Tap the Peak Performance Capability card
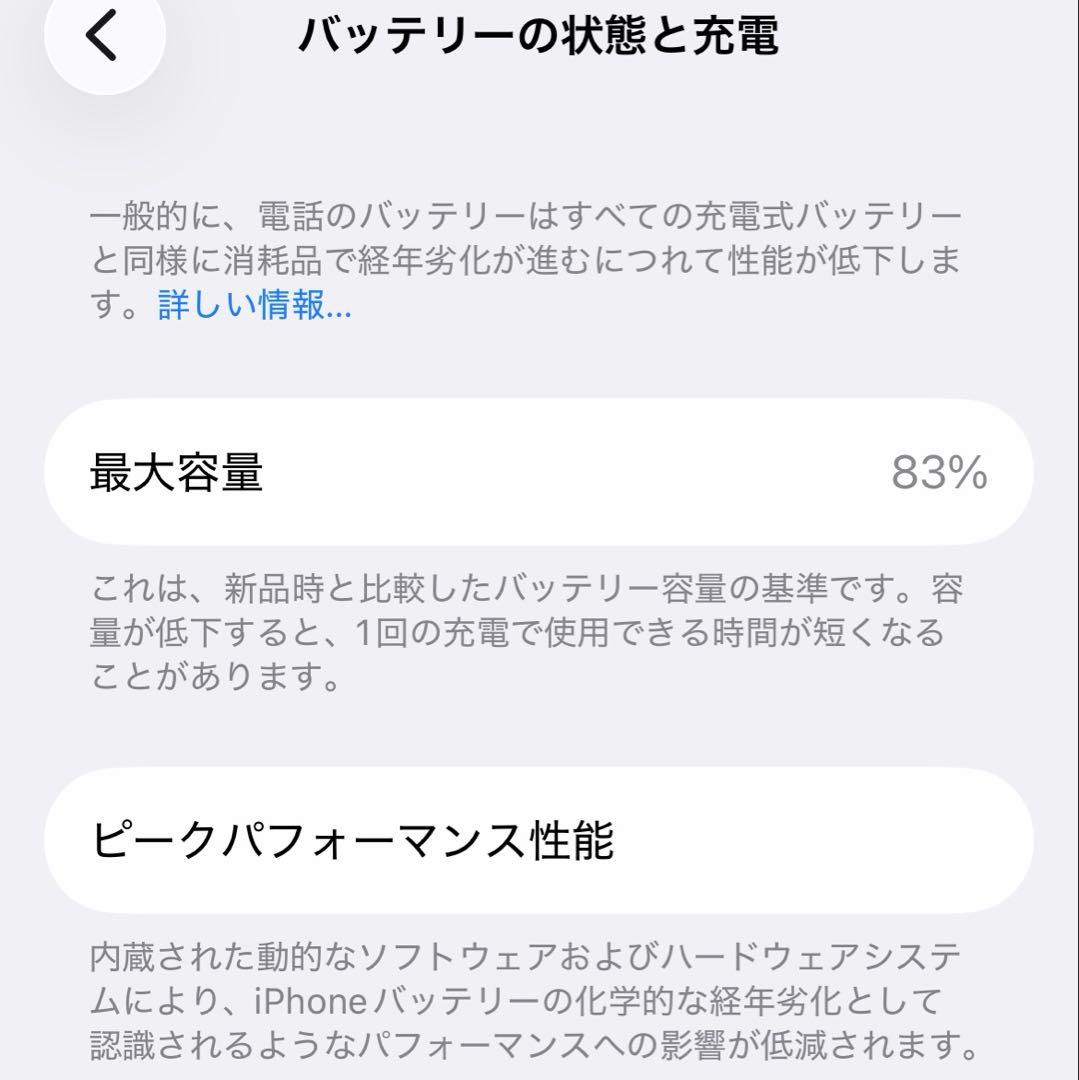The image size is (1079, 1080). point(539,843)
